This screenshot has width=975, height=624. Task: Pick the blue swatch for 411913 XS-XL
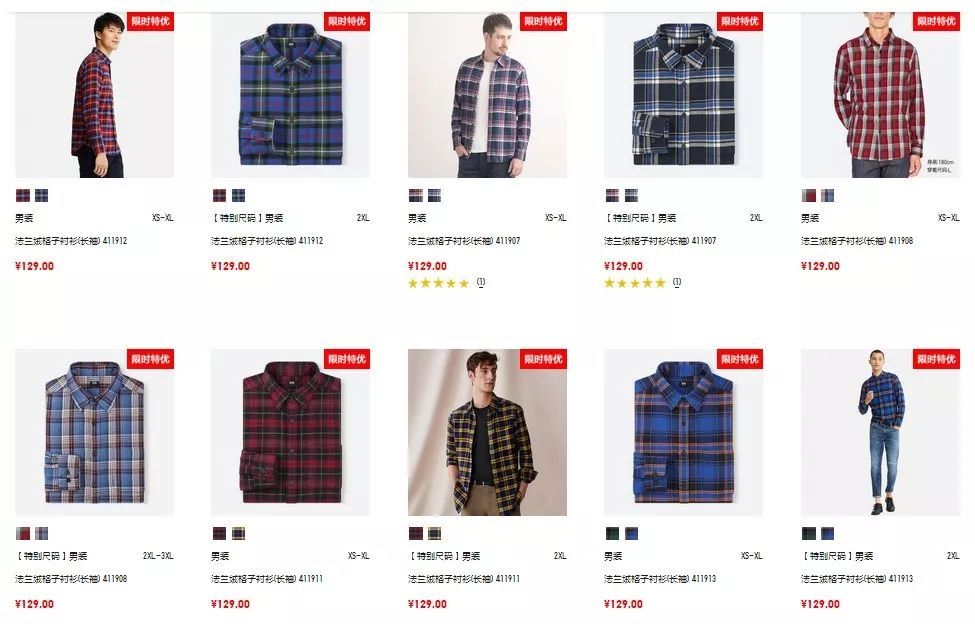click(632, 534)
